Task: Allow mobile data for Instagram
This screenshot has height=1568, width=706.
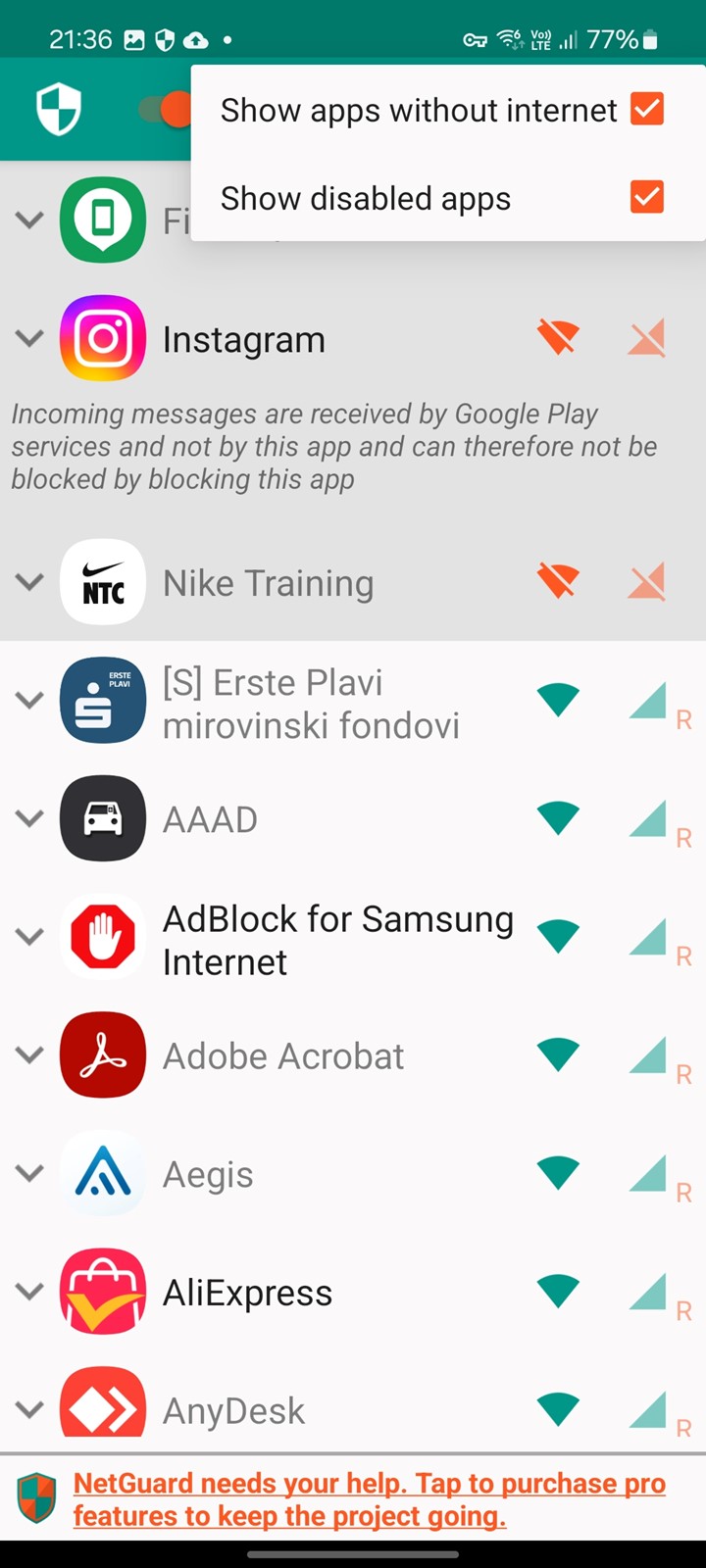Action: [647, 338]
